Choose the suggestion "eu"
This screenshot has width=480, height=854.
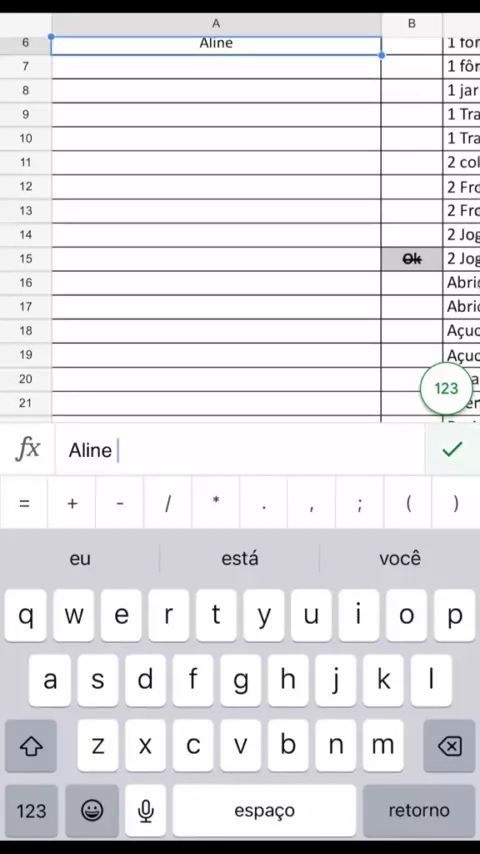tap(80, 559)
